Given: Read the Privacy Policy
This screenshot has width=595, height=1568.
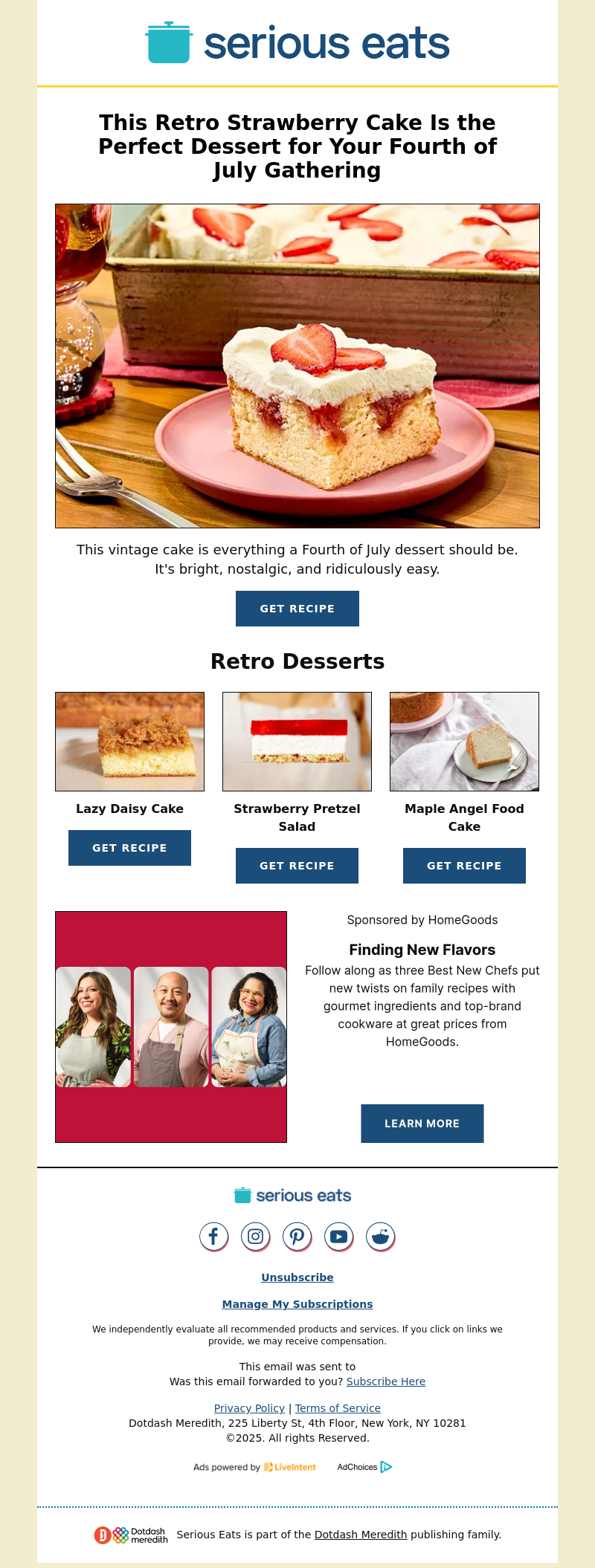Looking at the screenshot, I should [x=249, y=1408].
